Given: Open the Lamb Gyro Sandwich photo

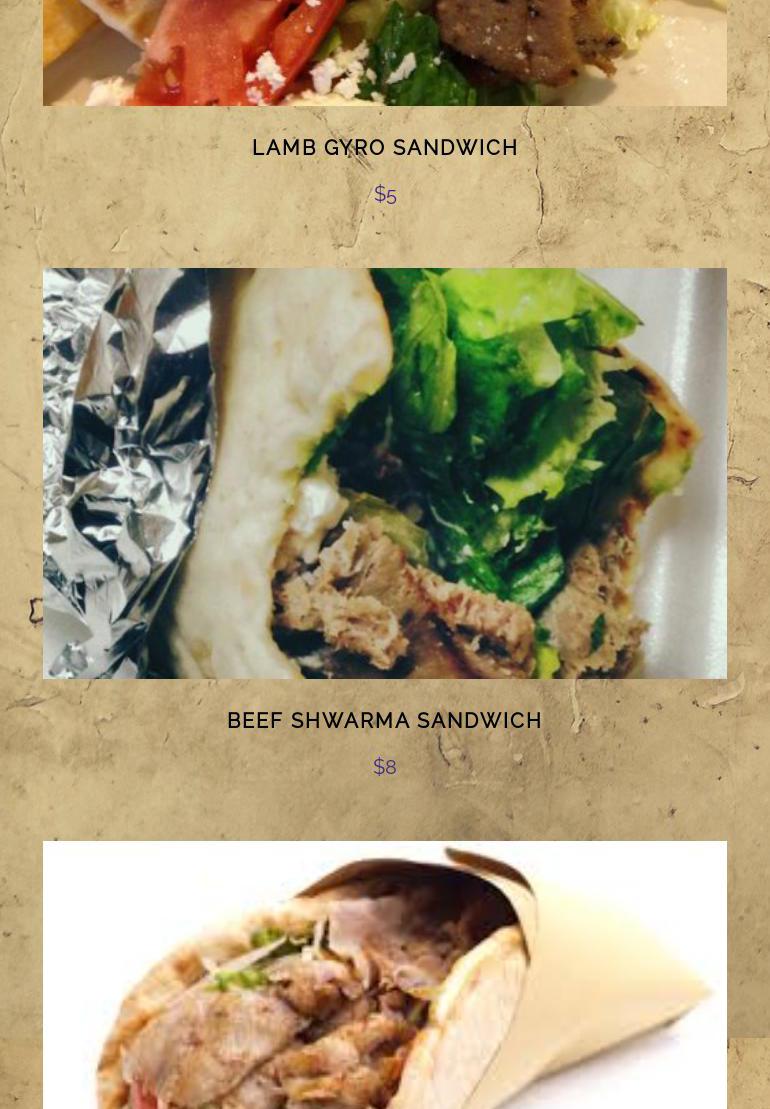Looking at the screenshot, I should tap(385, 52).
